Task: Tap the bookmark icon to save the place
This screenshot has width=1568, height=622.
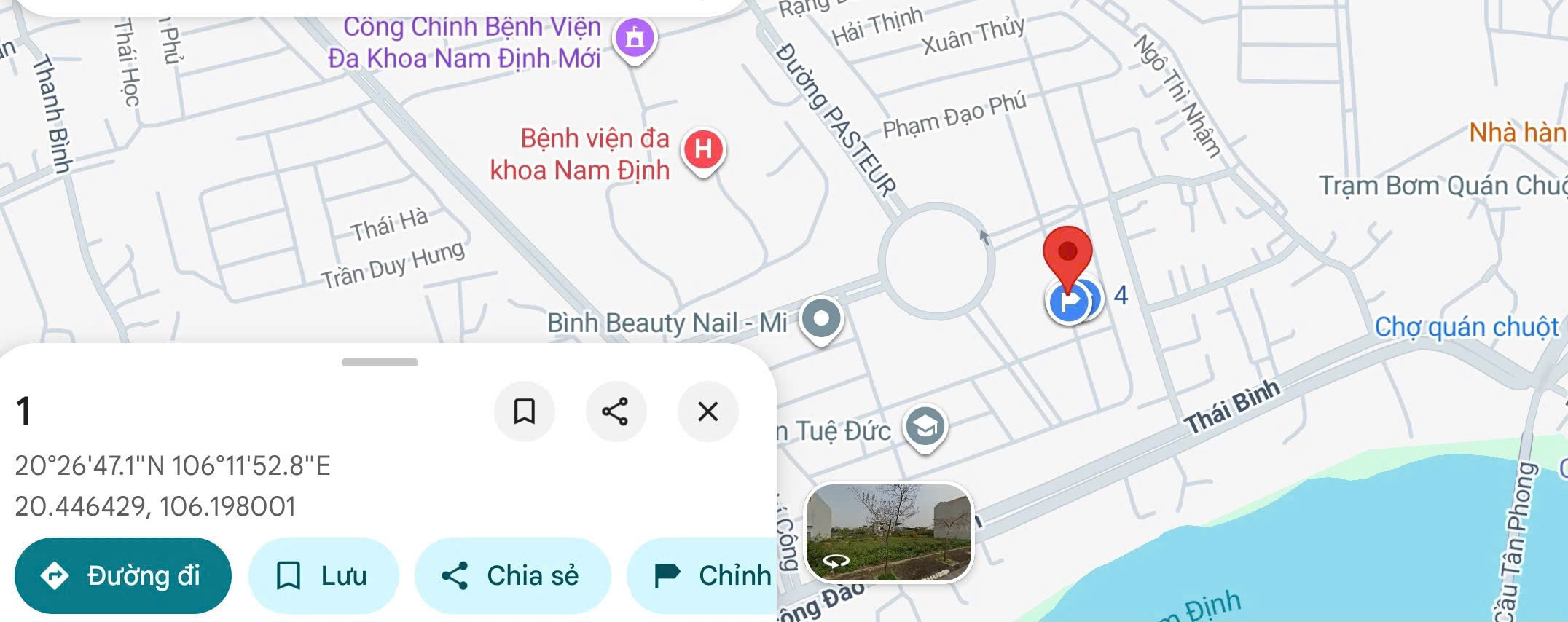Action: (525, 412)
